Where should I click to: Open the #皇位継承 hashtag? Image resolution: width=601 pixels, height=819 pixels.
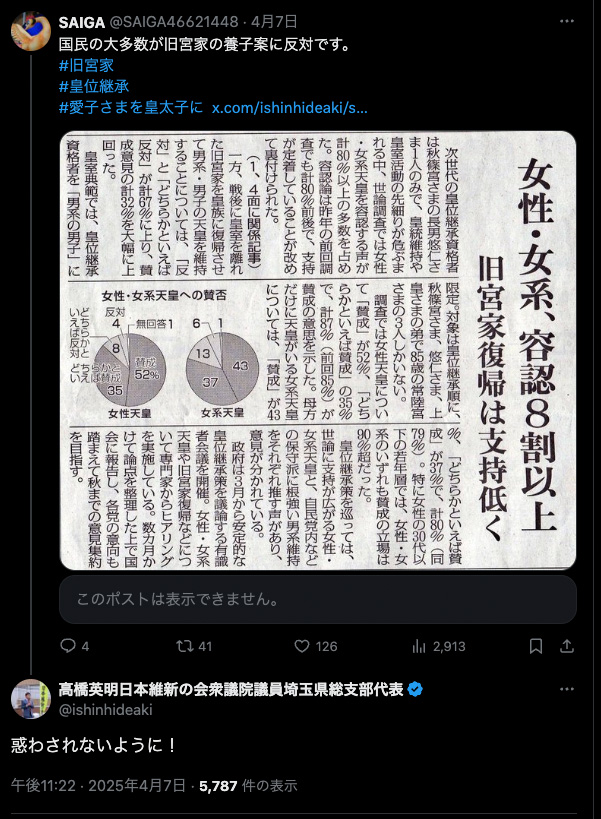pyautogui.click(x=92, y=85)
